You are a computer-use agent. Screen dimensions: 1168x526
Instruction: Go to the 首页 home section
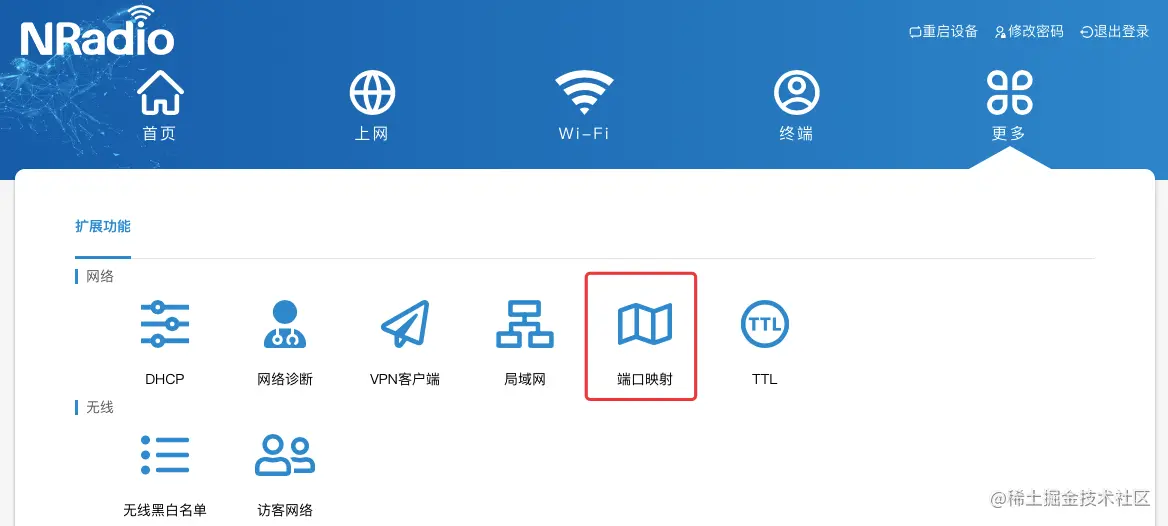[x=160, y=105]
